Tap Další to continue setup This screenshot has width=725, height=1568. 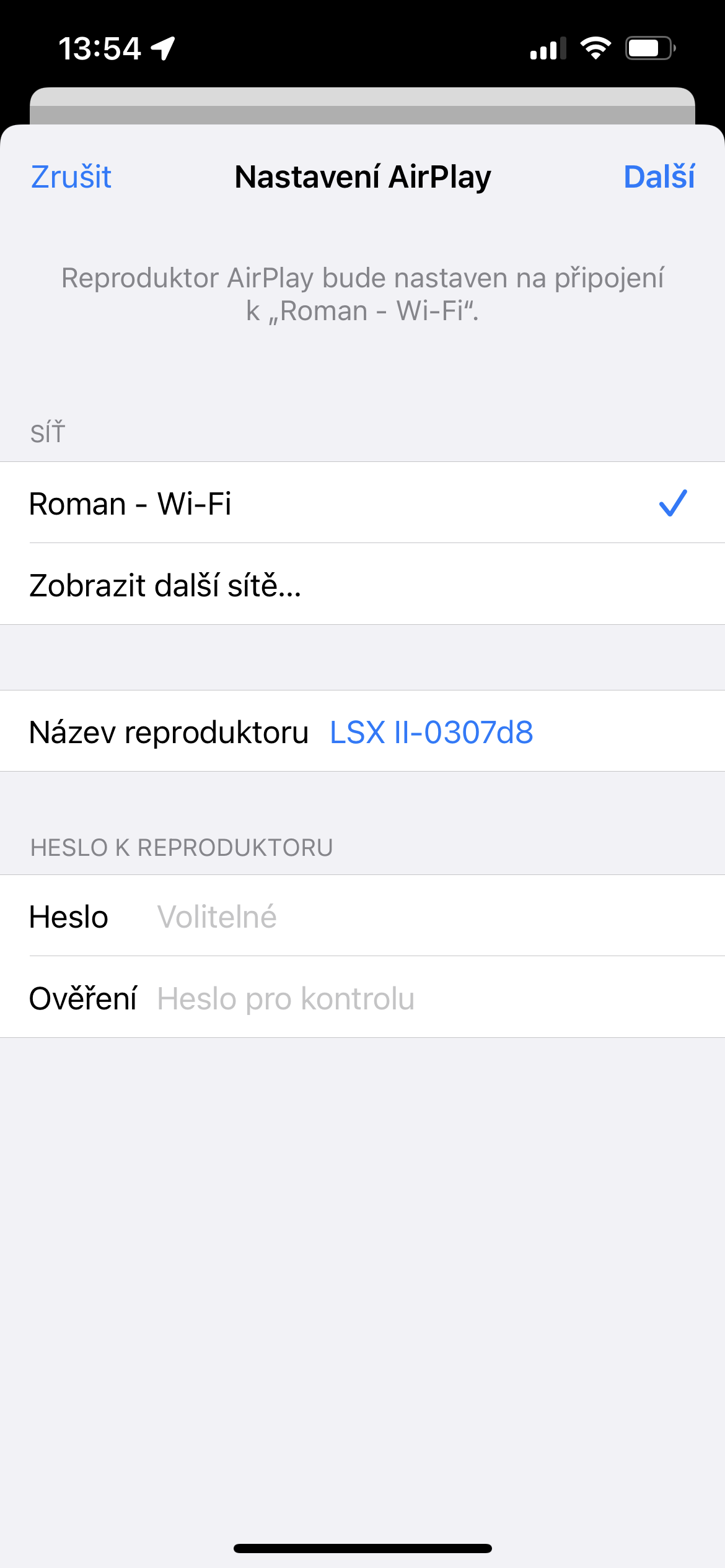[x=659, y=177]
